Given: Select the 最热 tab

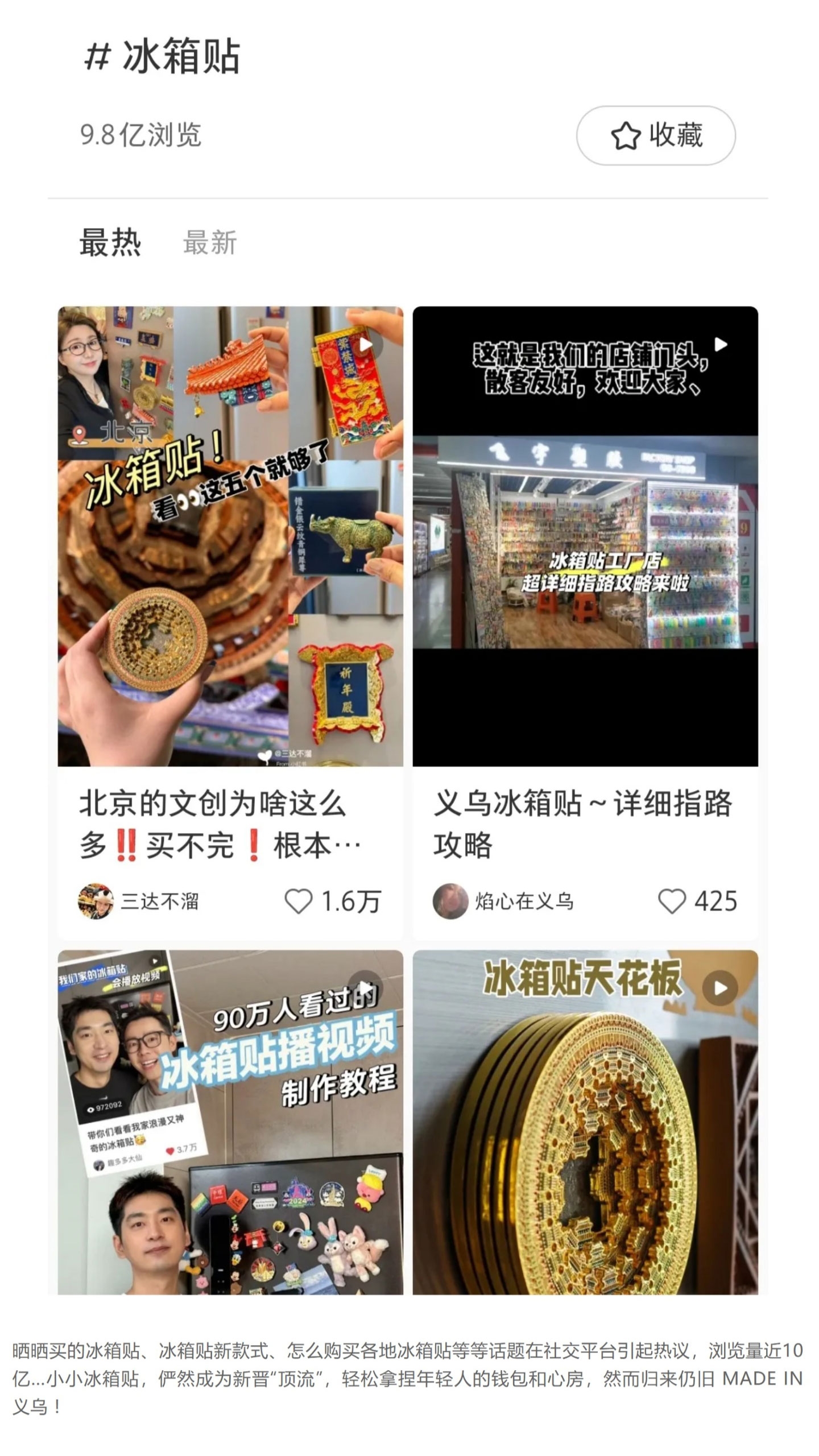Looking at the screenshot, I should click(x=110, y=243).
